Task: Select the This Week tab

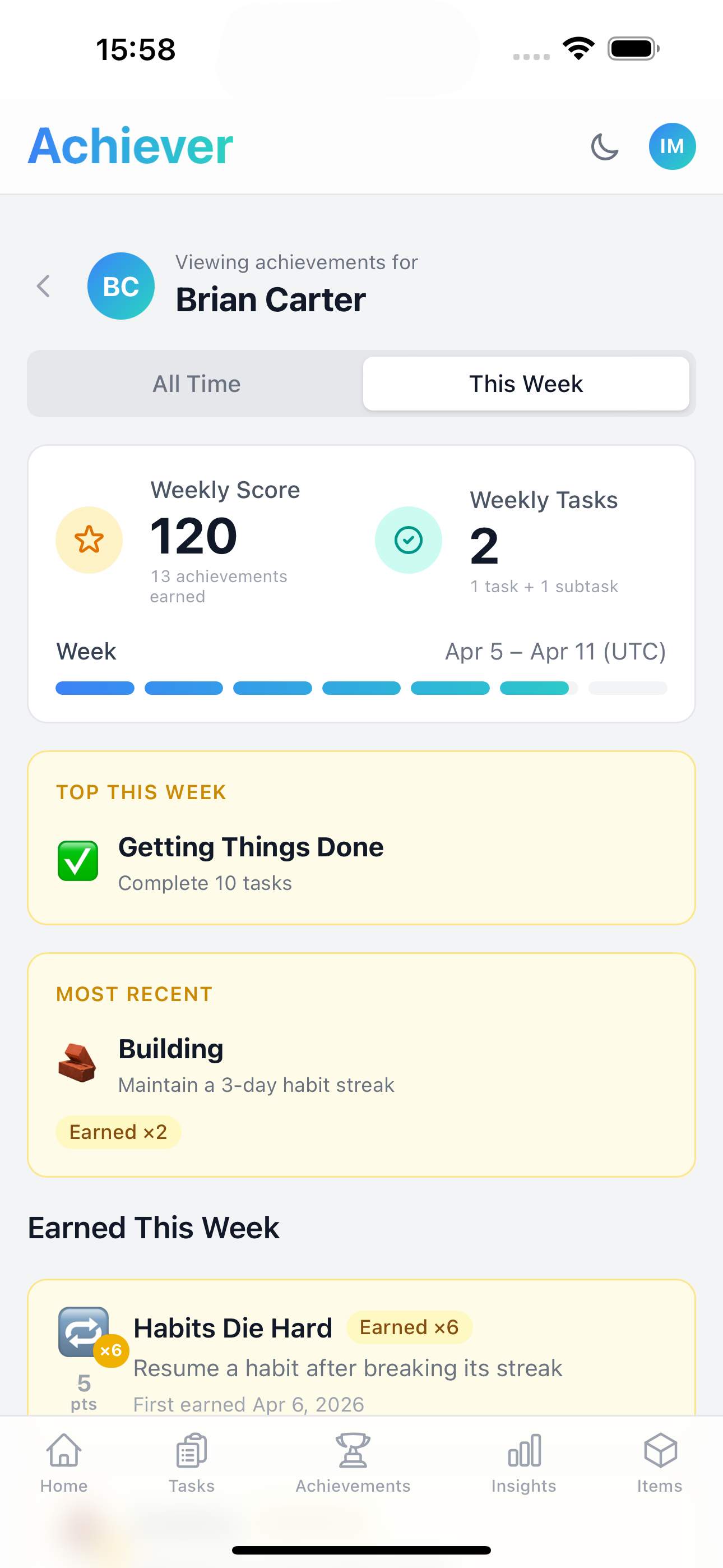Action: (526, 384)
